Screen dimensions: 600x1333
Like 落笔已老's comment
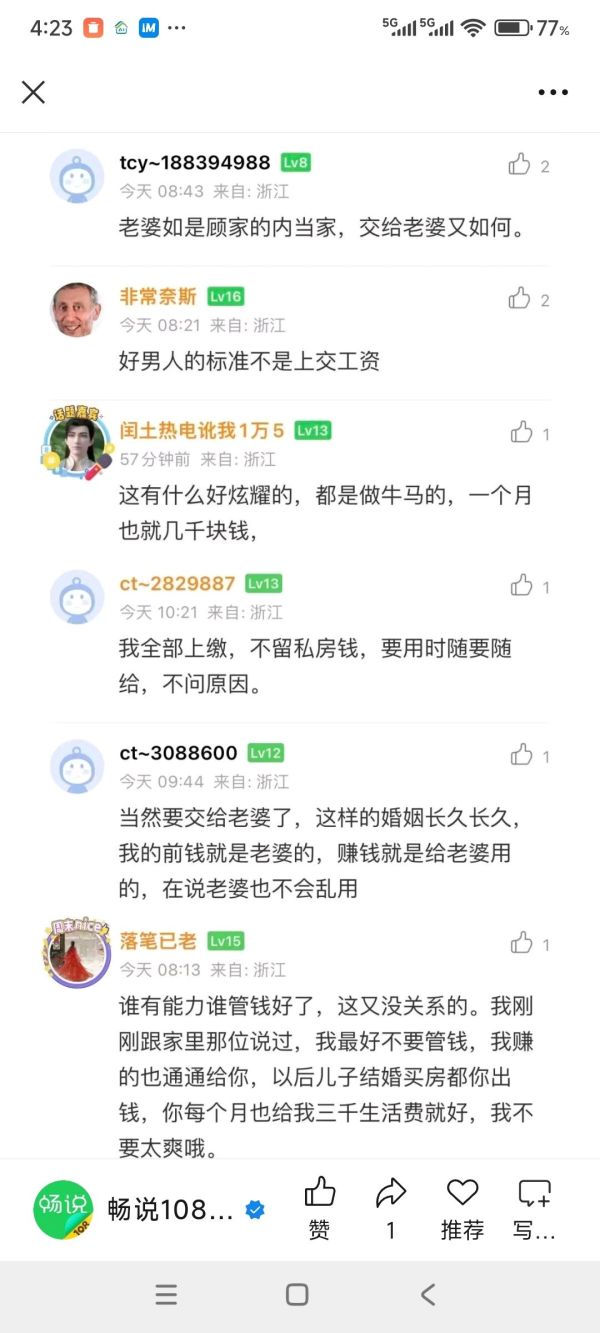tap(521, 943)
